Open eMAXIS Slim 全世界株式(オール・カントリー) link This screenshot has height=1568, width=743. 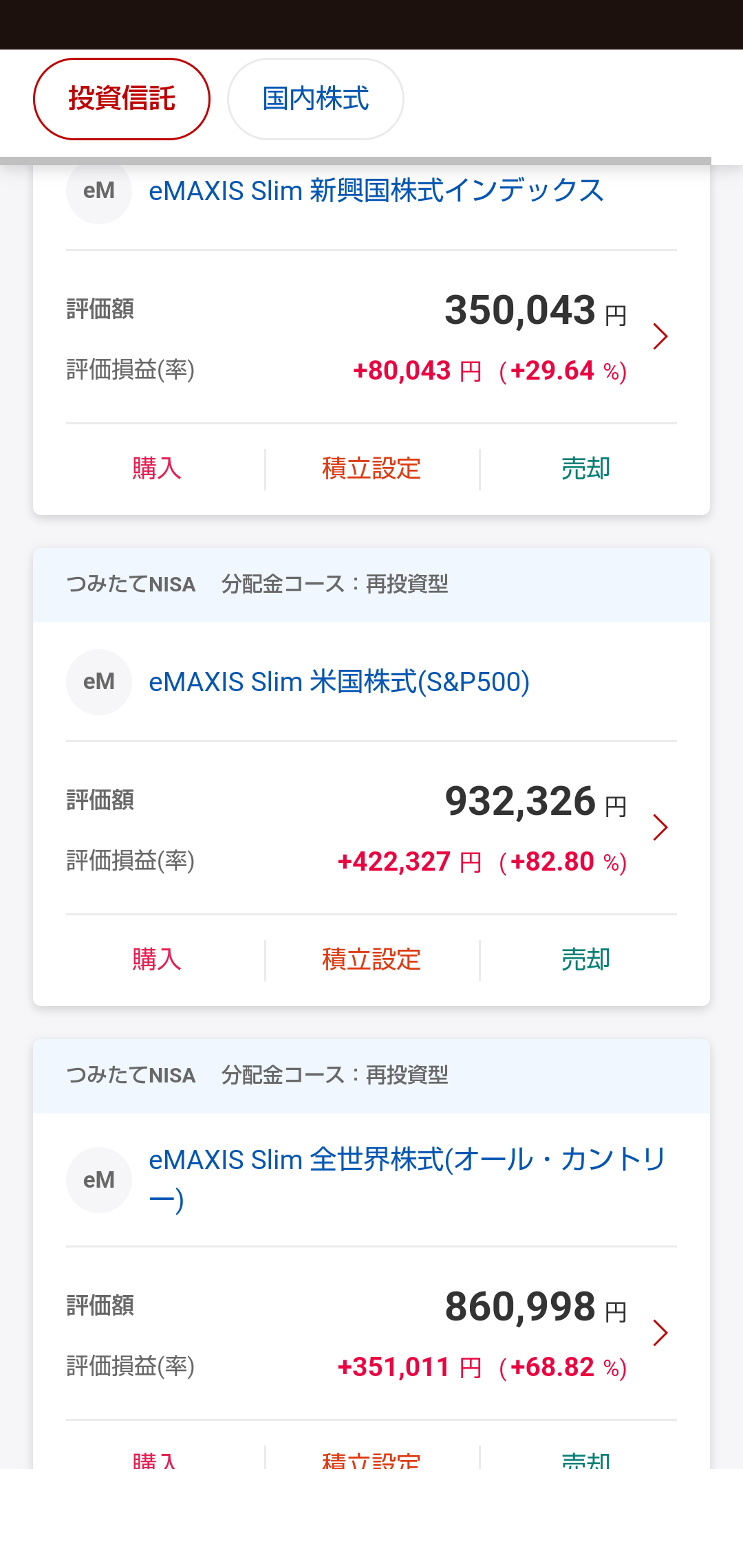tap(407, 1180)
